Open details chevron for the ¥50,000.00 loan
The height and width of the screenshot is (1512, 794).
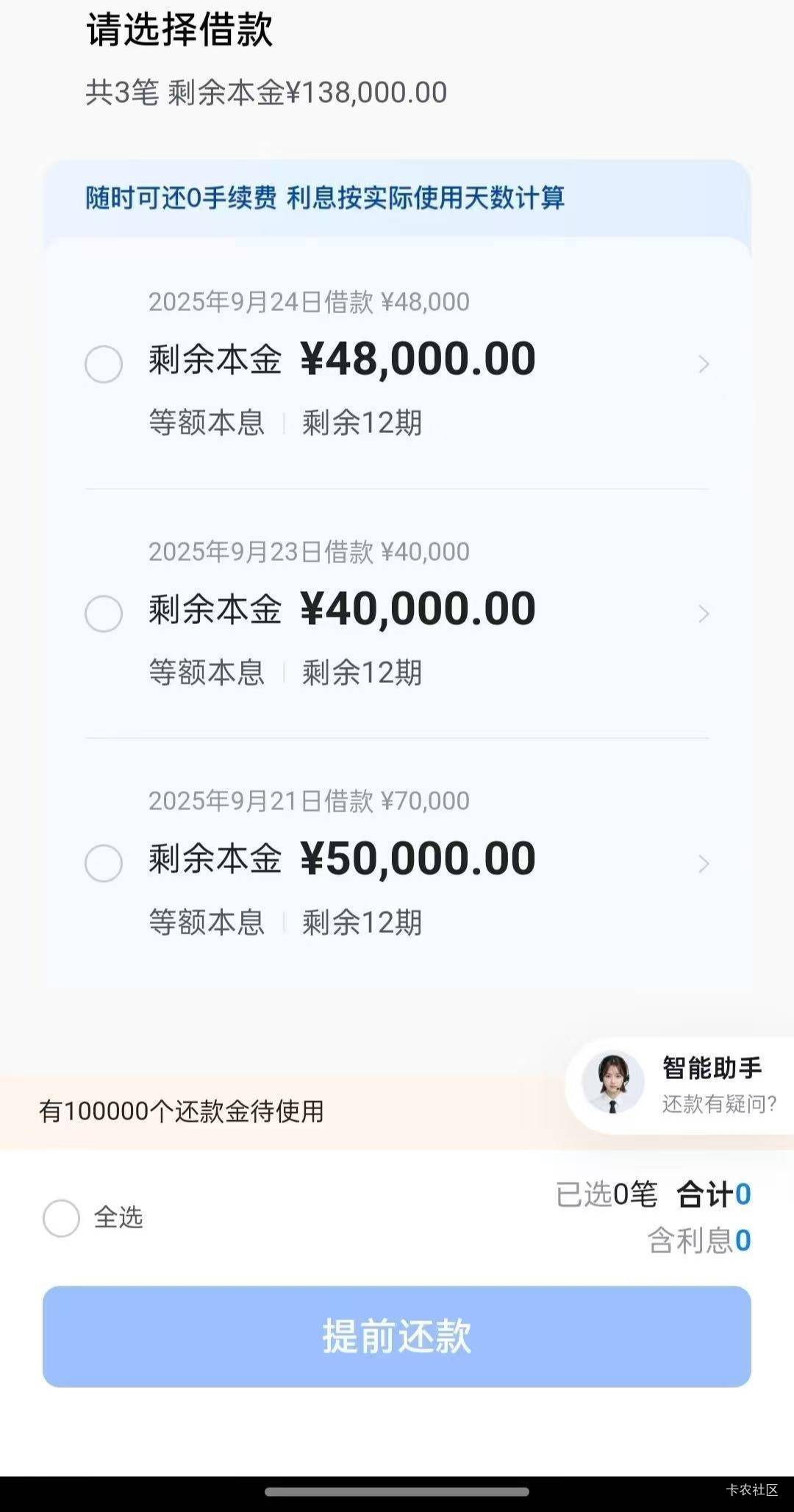[x=704, y=863]
